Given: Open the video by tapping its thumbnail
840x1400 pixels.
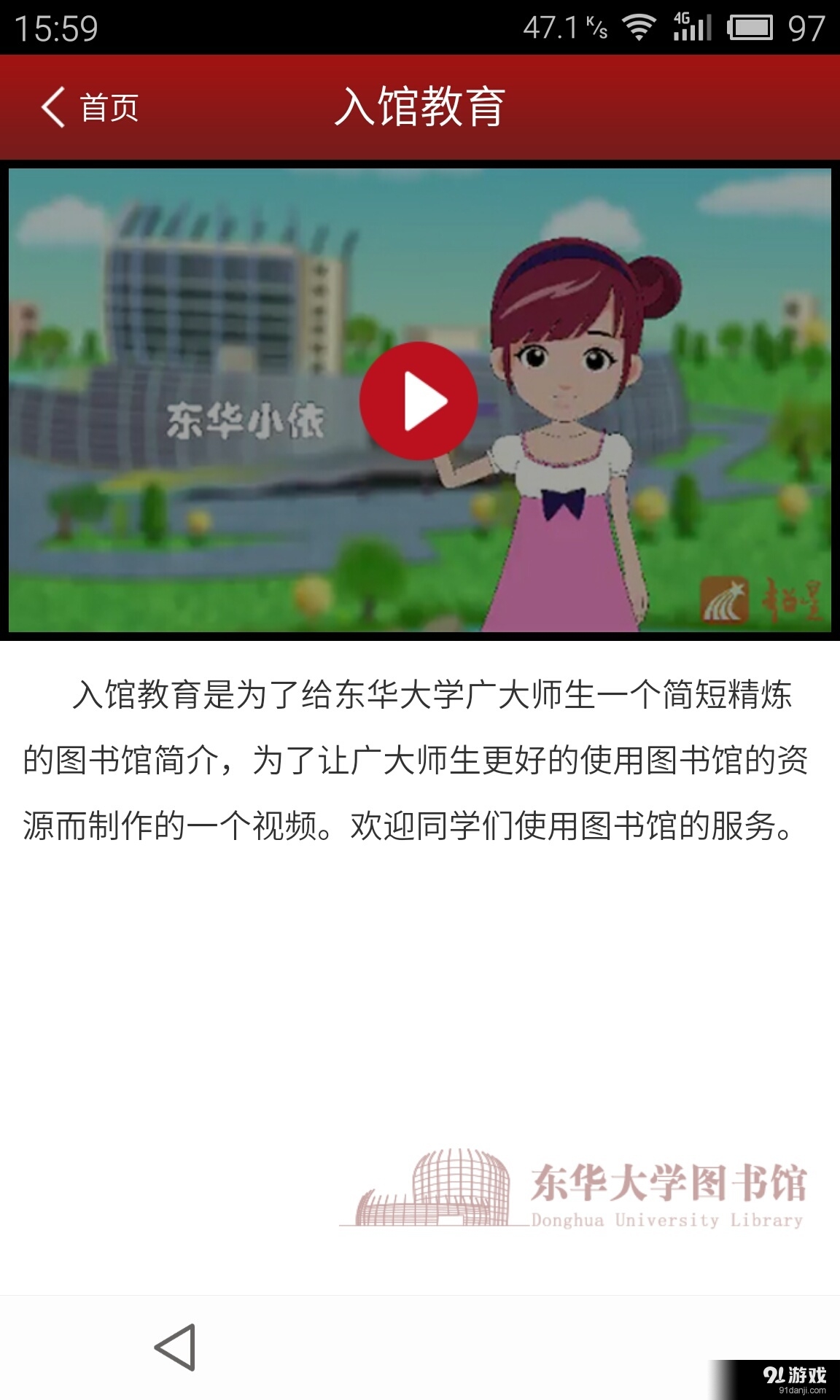Looking at the screenshot, I should [420, 401].
